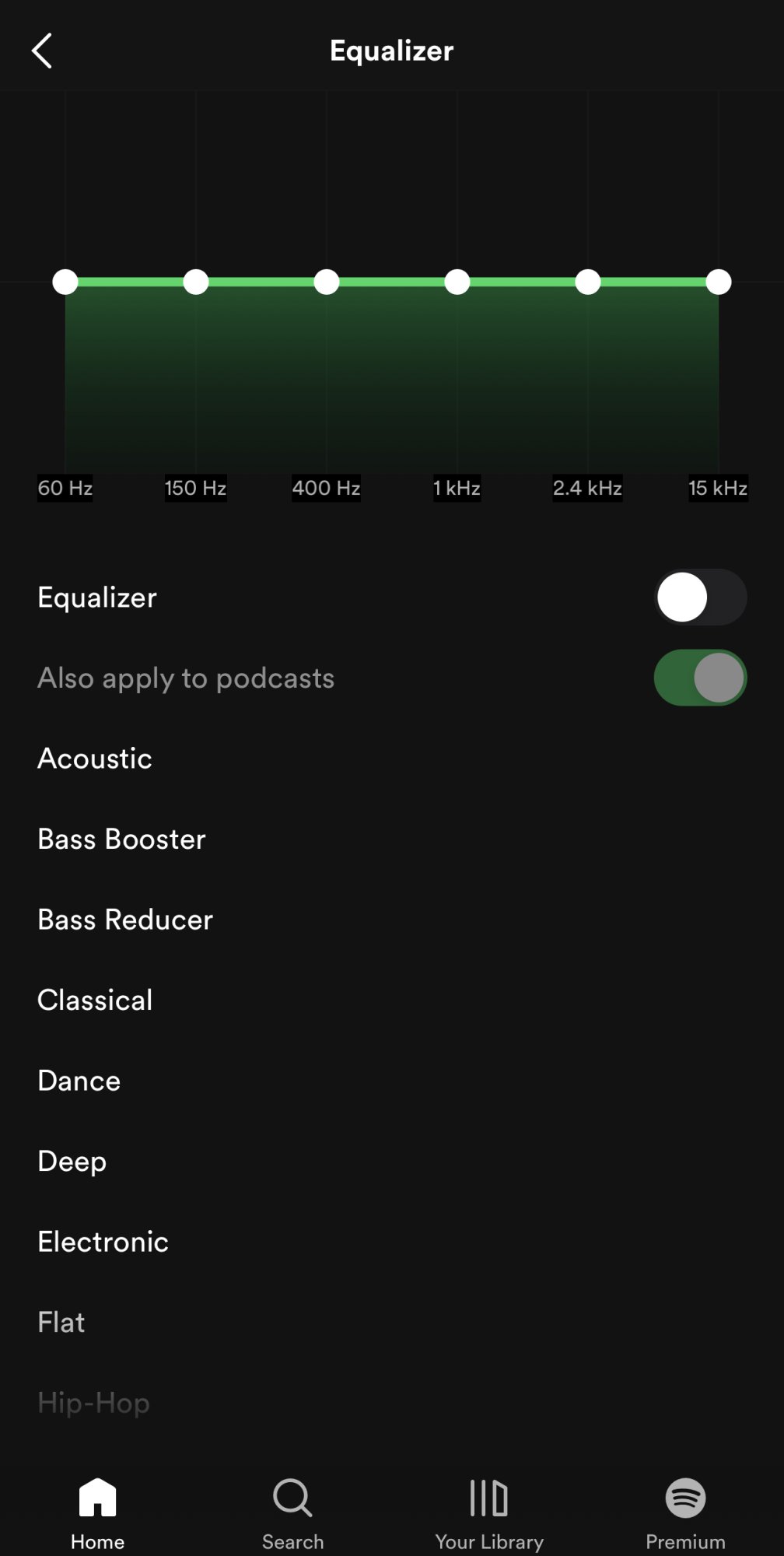The image size is (784, 1556).
Task: Select the Acoustic preset
Action: coord(95,759)
